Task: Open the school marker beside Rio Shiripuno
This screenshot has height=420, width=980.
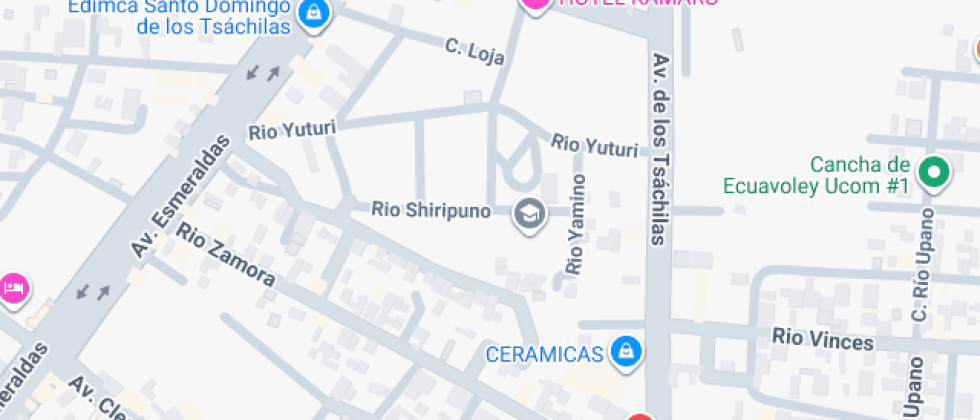Action: coord(528,212)
